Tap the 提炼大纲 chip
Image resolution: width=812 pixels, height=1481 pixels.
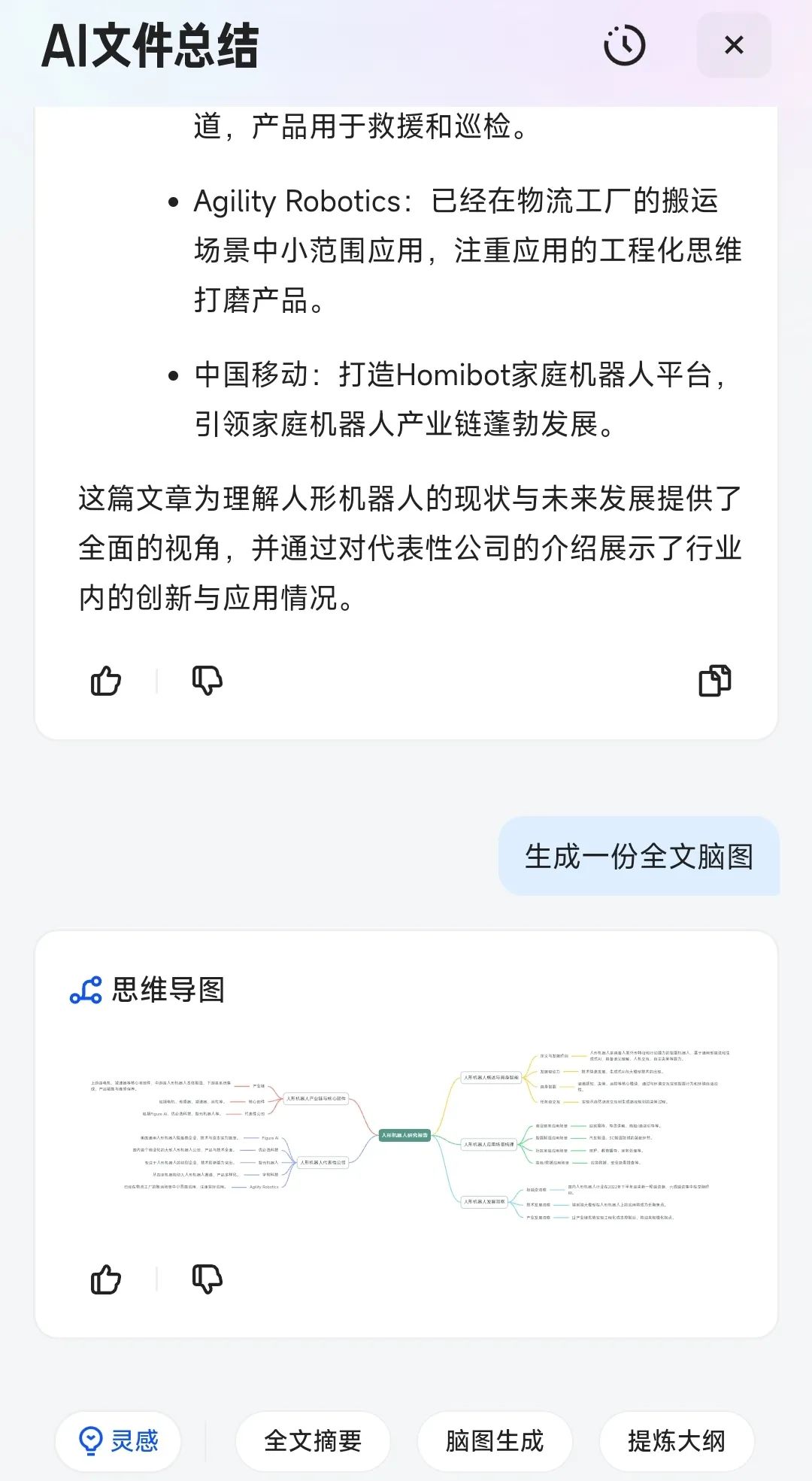(676, 1441)
